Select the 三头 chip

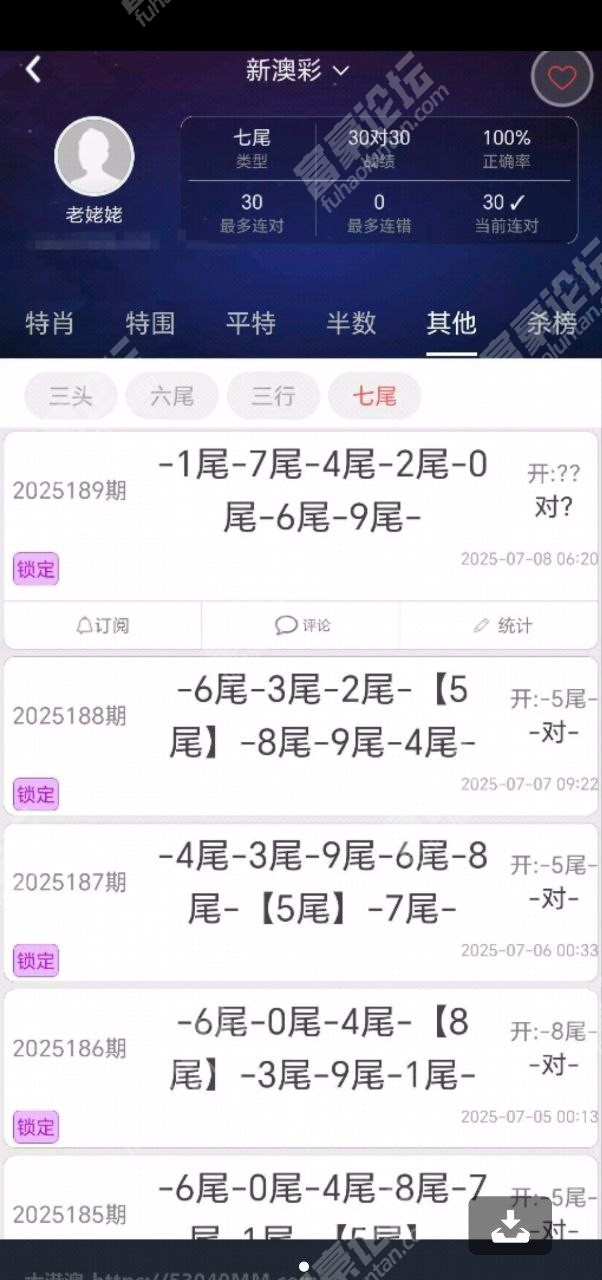71,397
